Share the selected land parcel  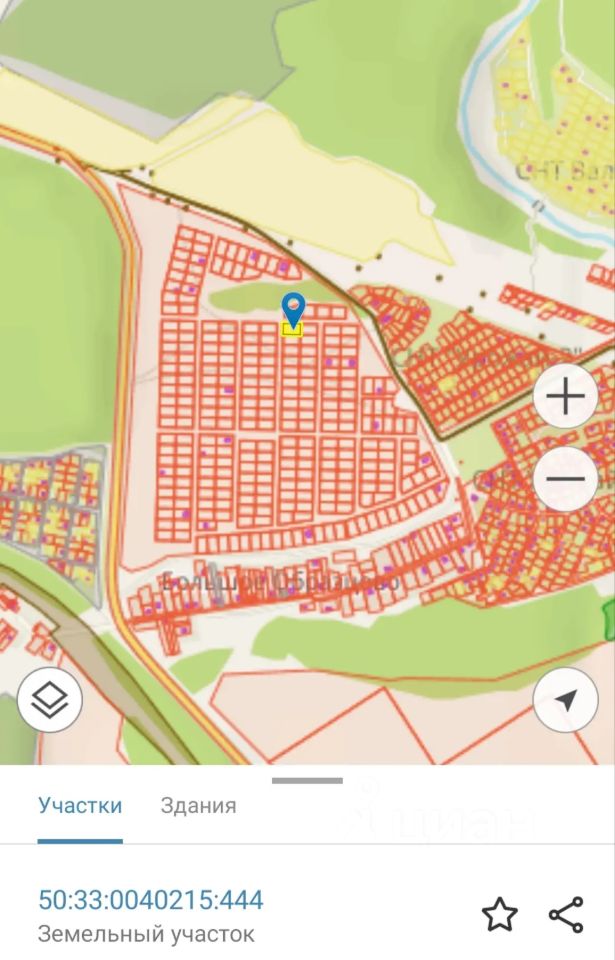[566, 914]
